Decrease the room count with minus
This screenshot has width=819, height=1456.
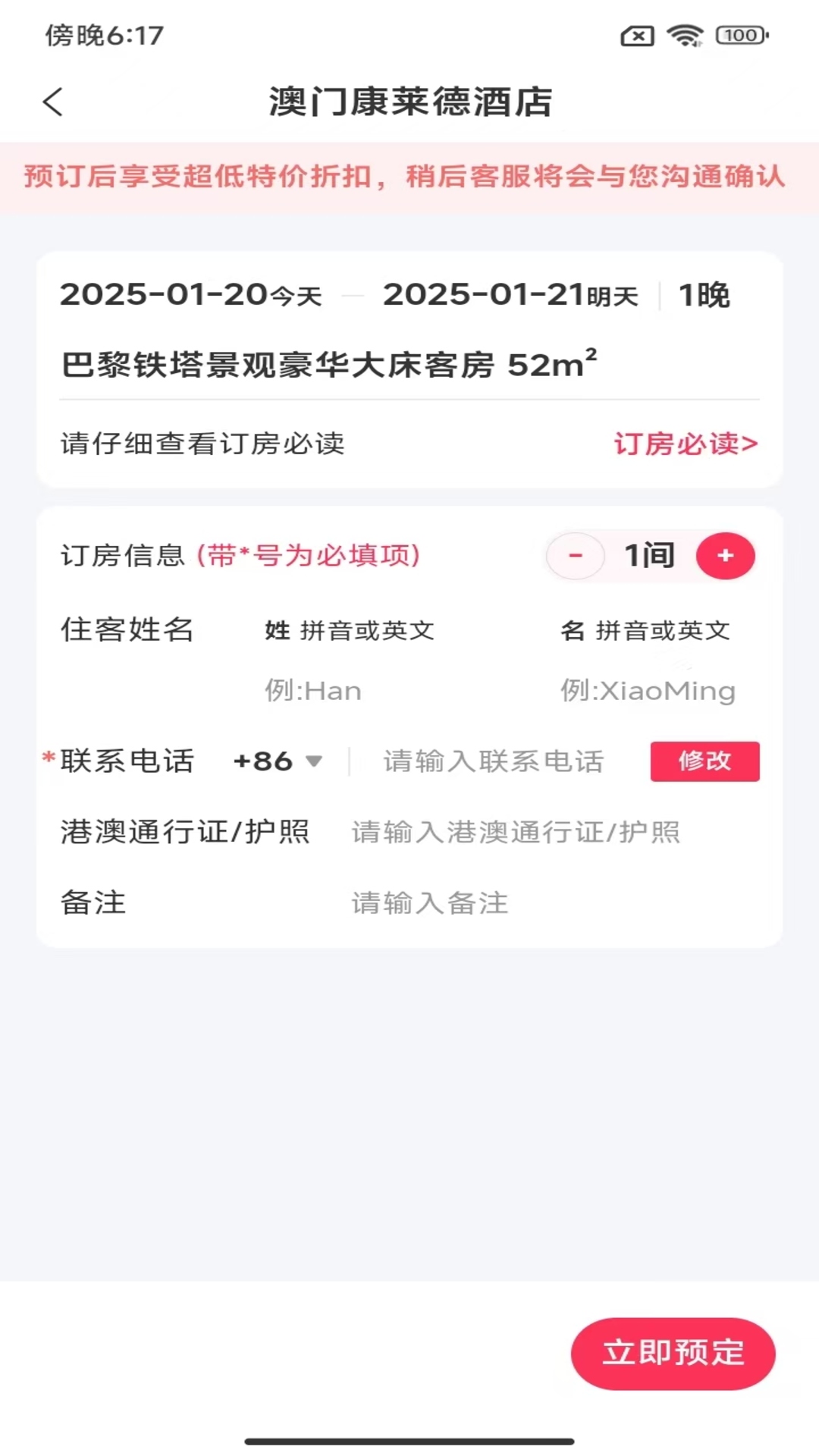[x=576, y=556]
